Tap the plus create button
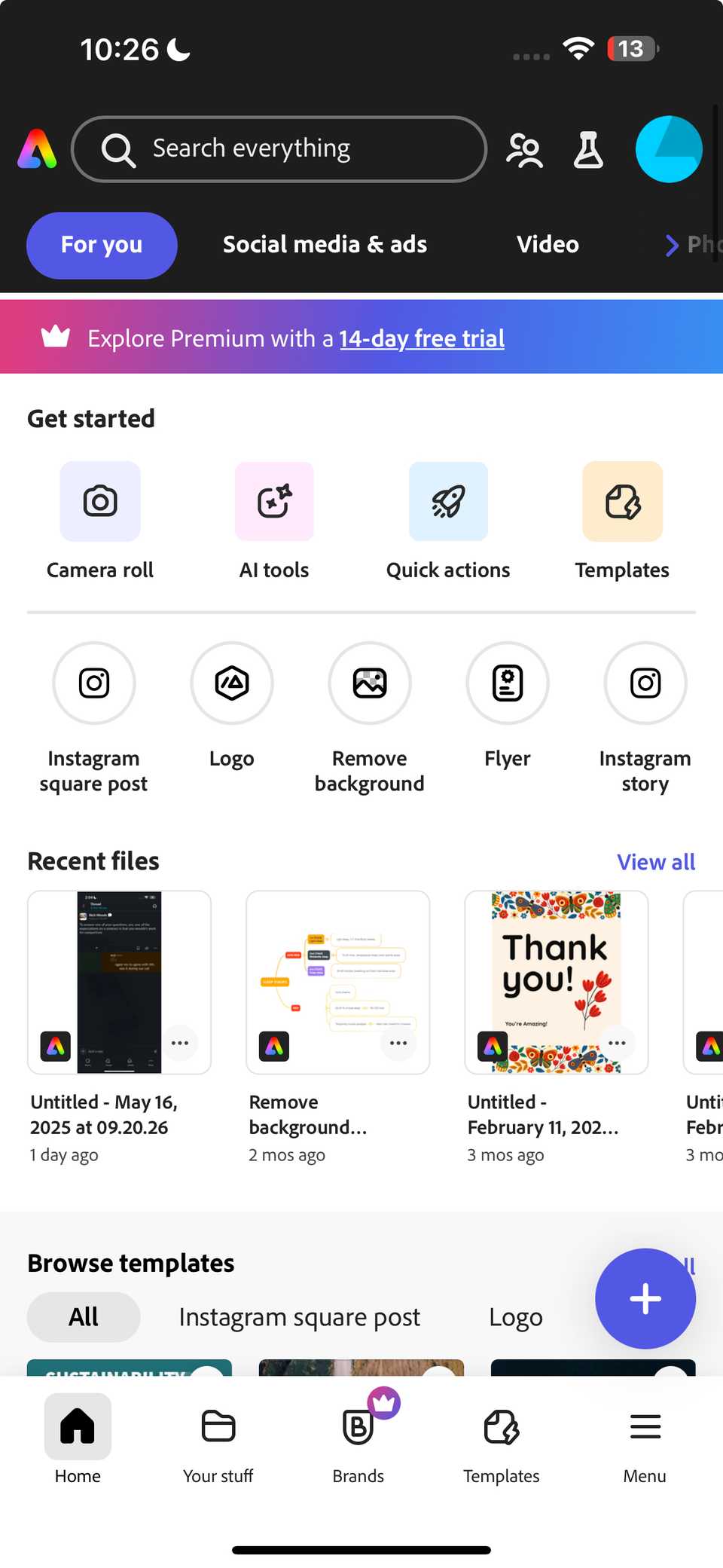The height and width of the screenshot is (1568, 723). (x=645, y=1298)
